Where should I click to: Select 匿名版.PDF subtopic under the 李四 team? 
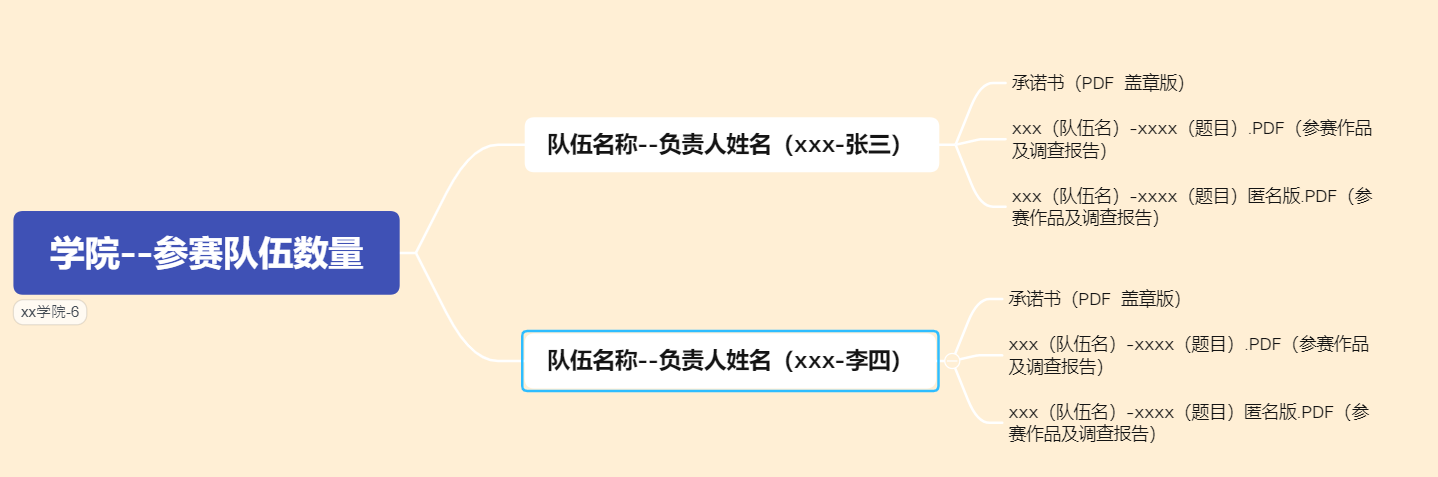(x=1188, y=423)
